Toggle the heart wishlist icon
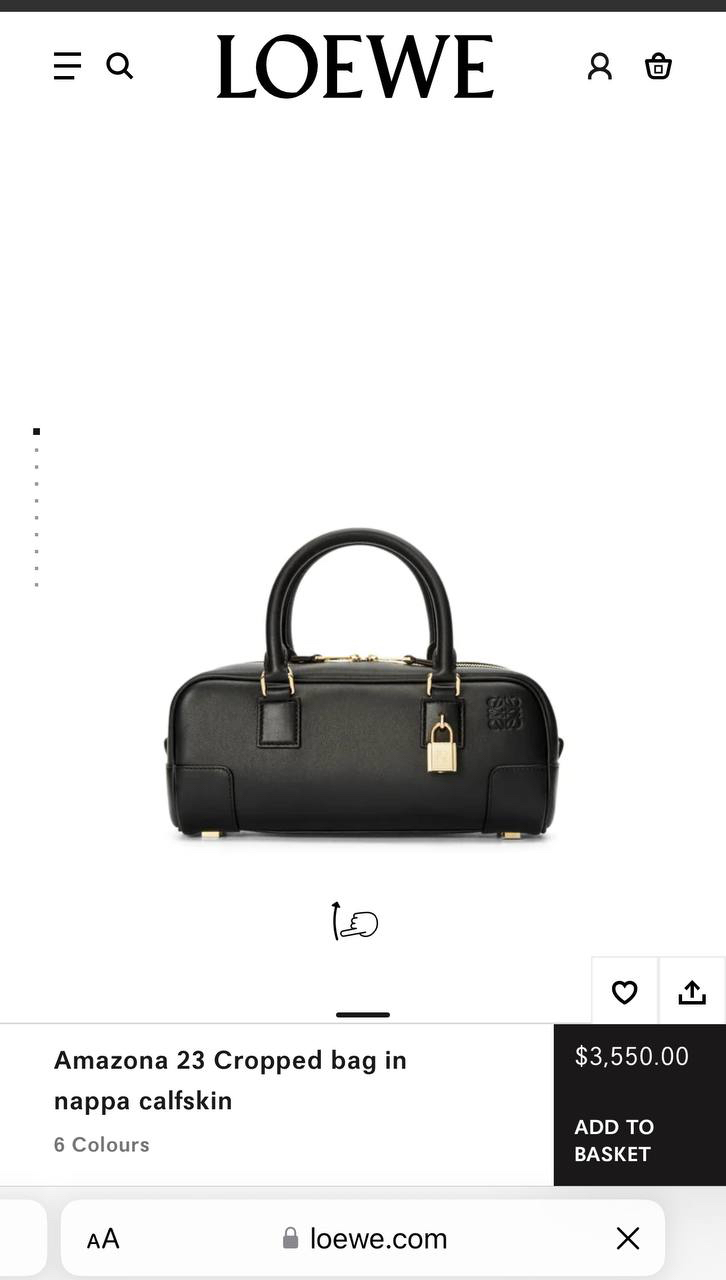Image resolution: width=726 pixels, height=1280 pixels. click(624, 992)
